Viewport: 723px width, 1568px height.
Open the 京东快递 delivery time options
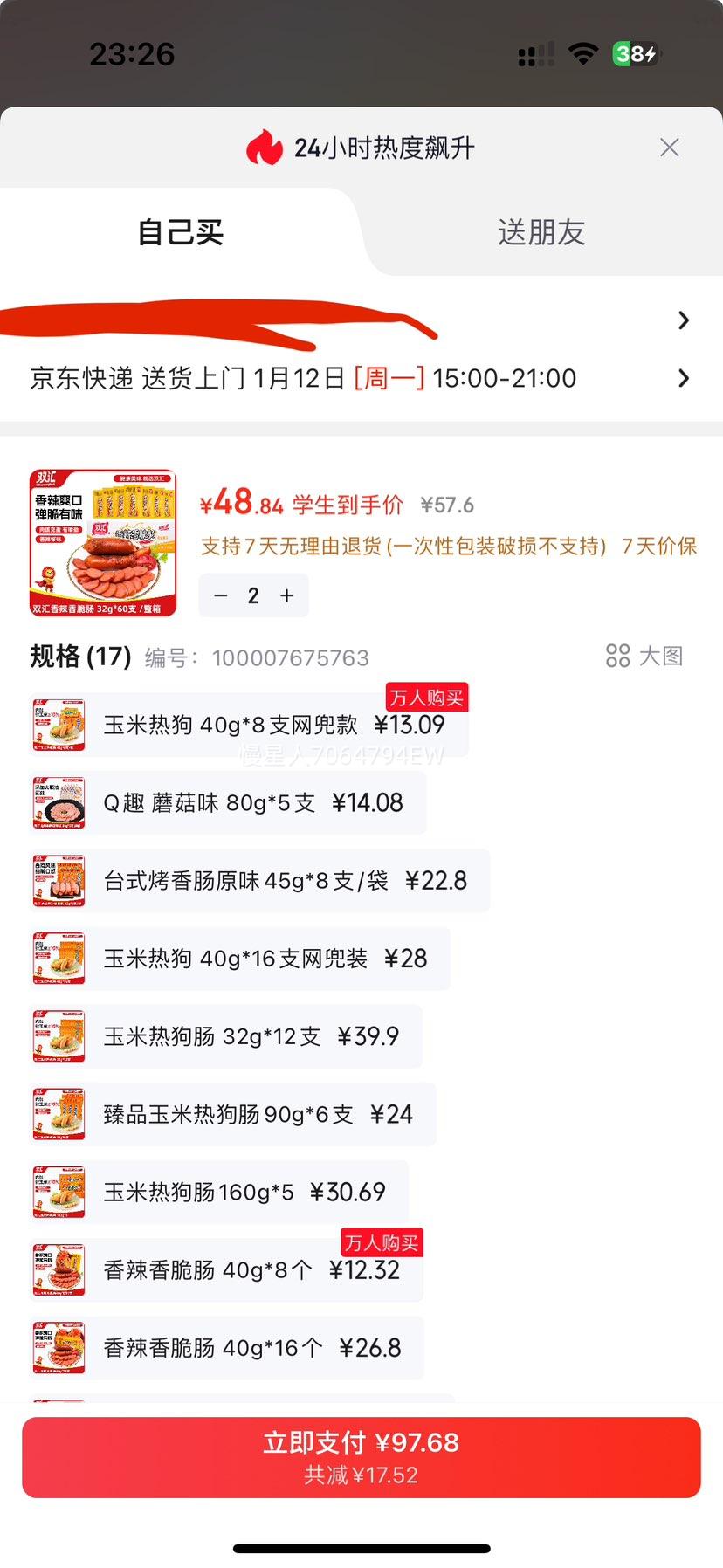tap(360, 378)
